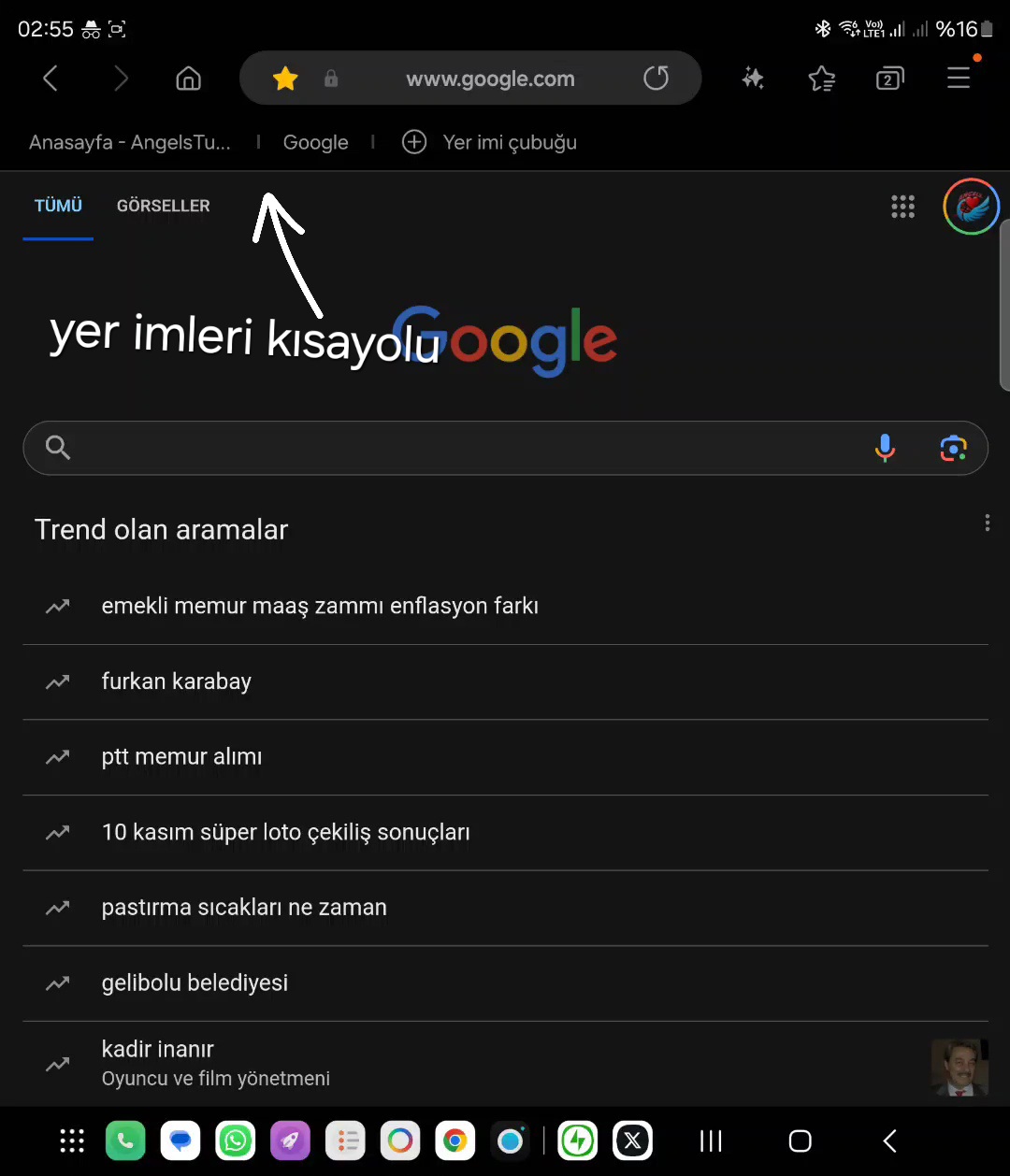Search trending term furkan karabay

(177, 681)
